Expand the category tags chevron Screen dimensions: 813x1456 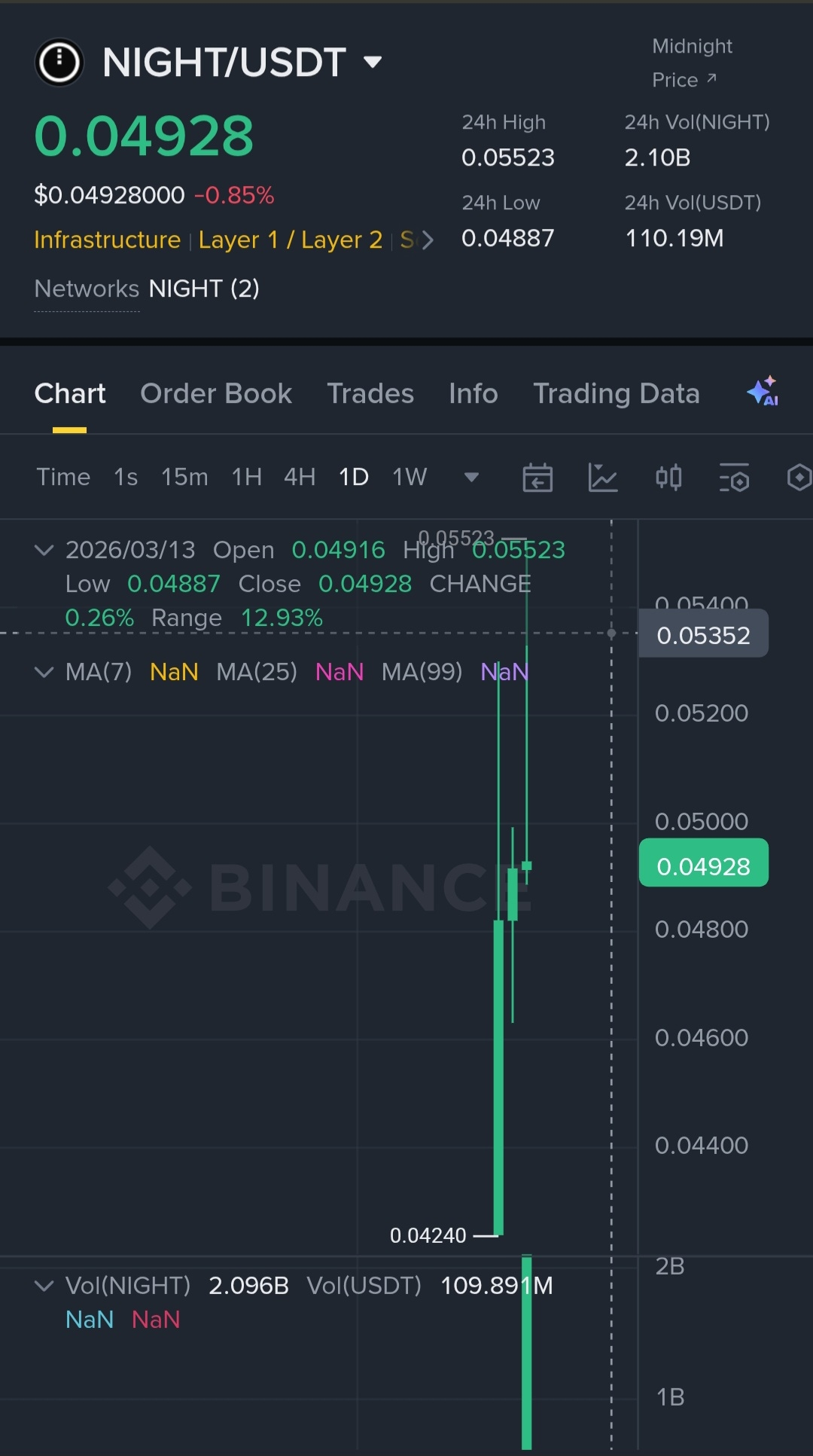pos(428,240)
